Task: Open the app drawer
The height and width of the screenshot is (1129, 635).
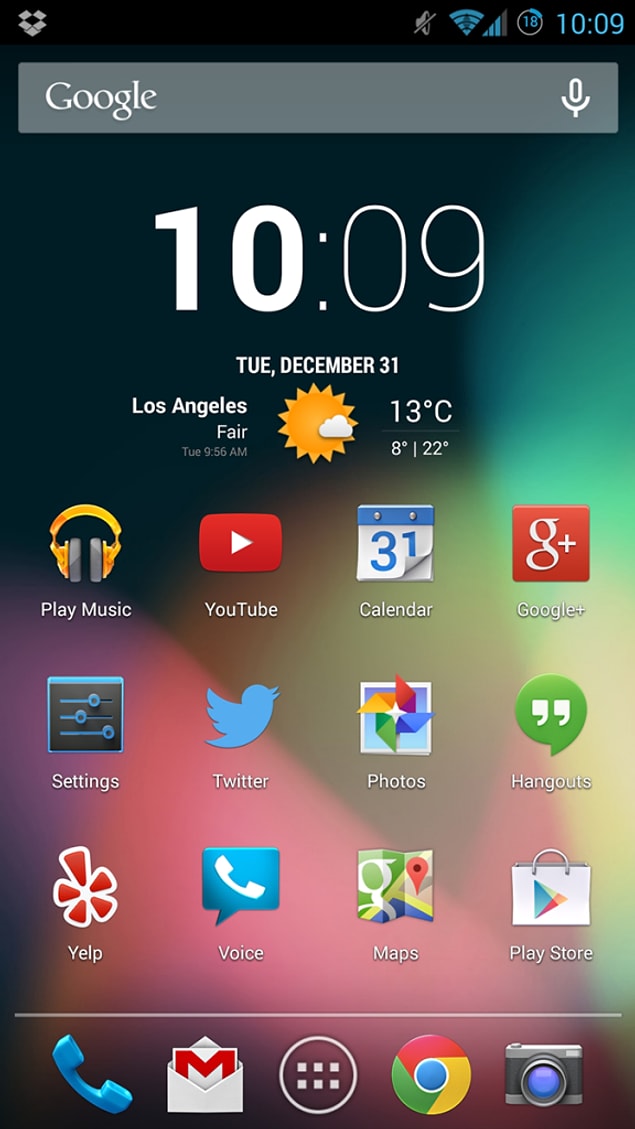Action: point(318,1074)
